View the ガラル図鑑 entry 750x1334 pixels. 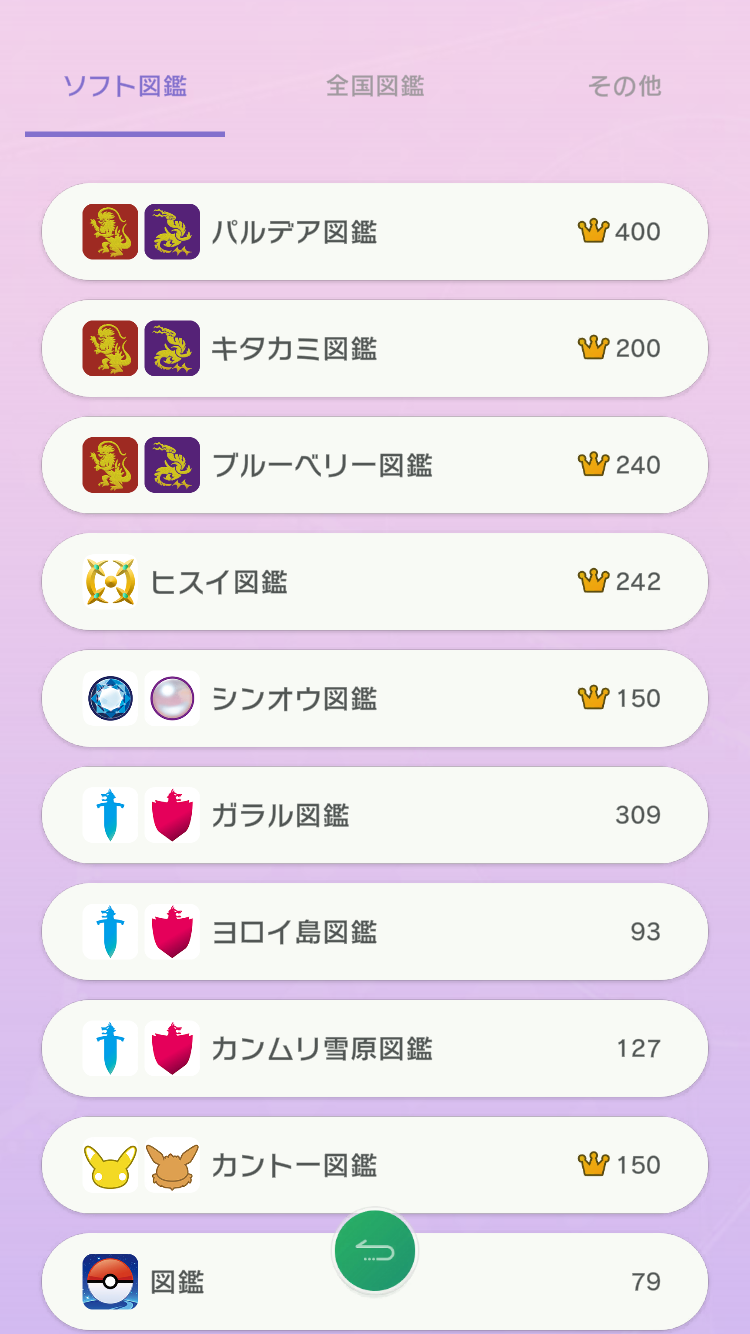pos(375,815)
